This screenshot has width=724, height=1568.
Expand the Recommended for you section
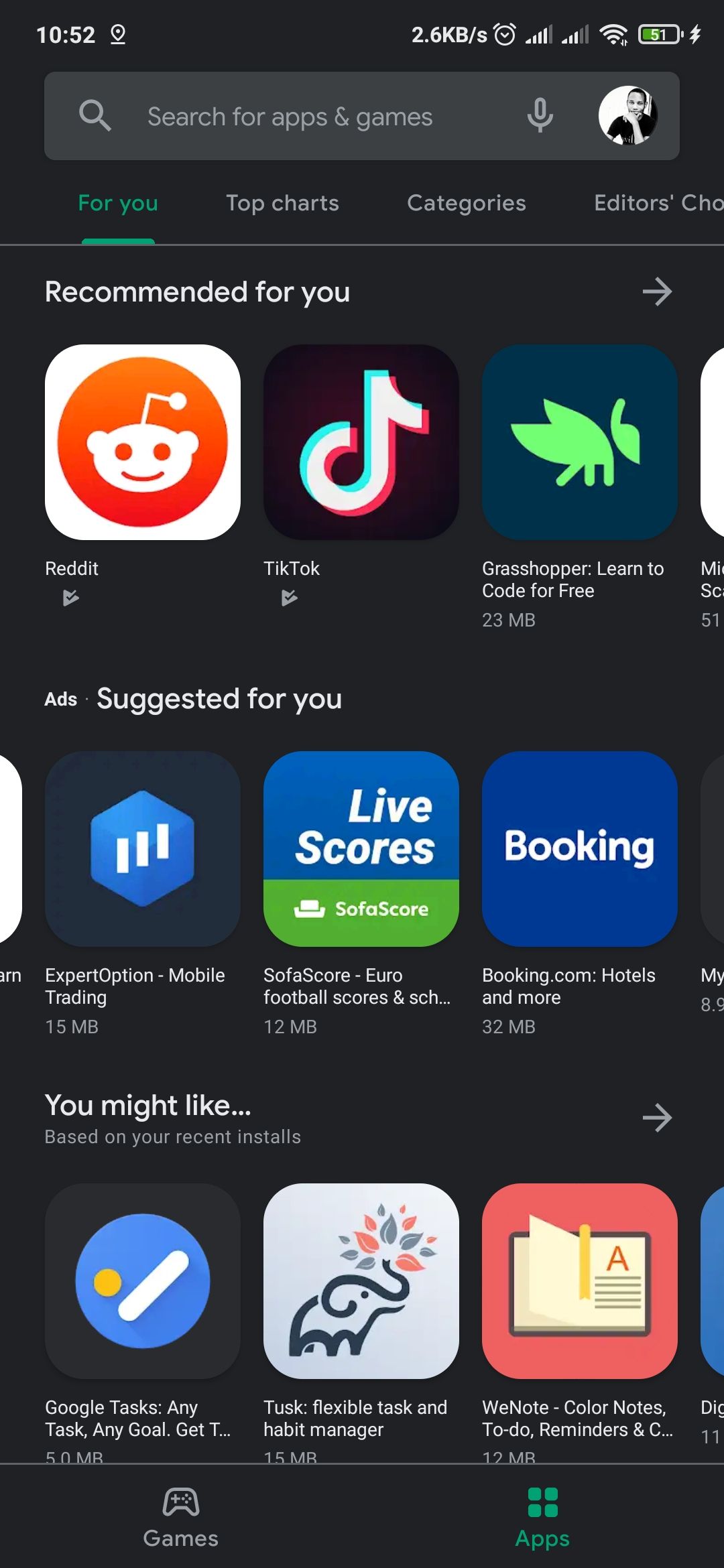click(x=656, y=291)
